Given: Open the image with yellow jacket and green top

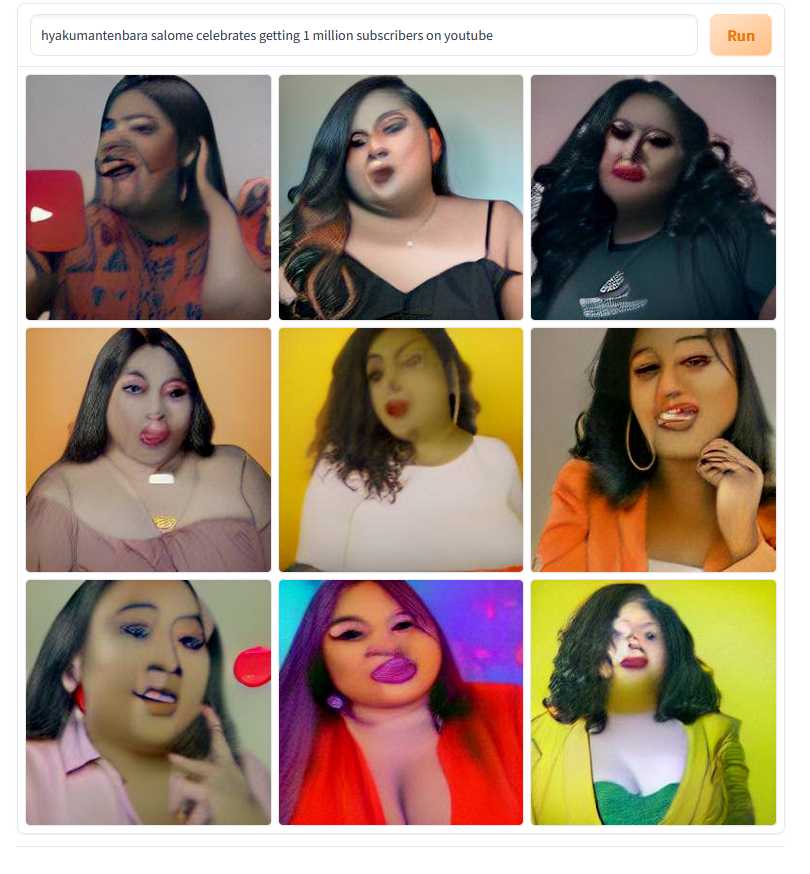Looking at the screenshot, I should [x=653, y=702].
